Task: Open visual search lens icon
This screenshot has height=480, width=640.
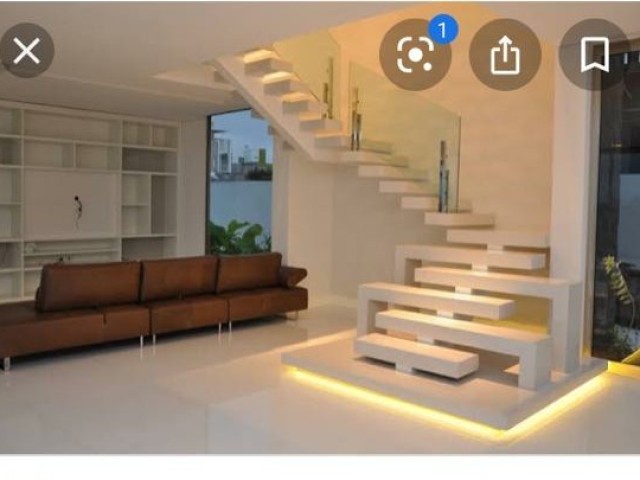Action: tap(415, 55)
